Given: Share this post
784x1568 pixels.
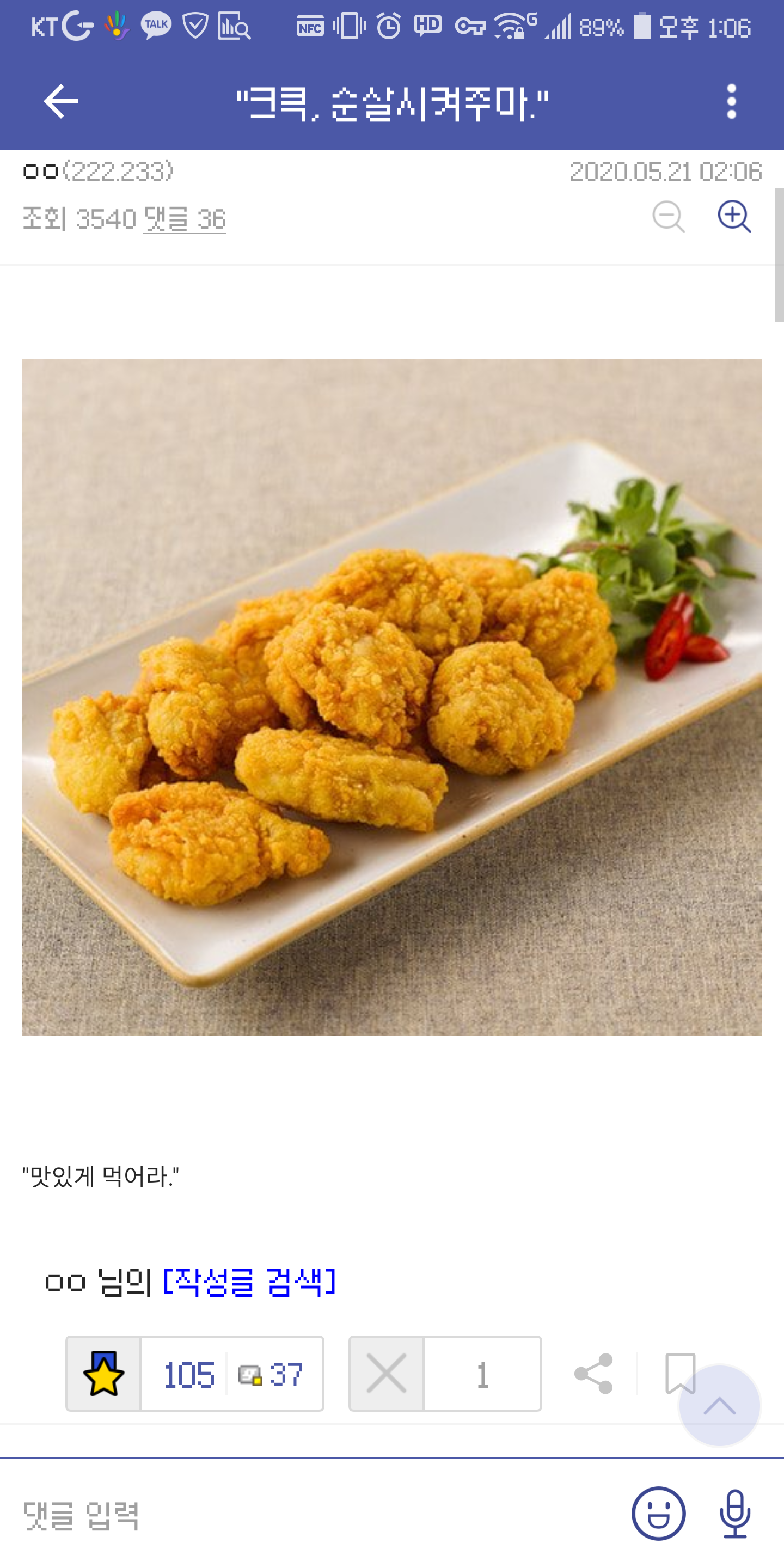Looking at the screenshot, I should click(593, 1374).
